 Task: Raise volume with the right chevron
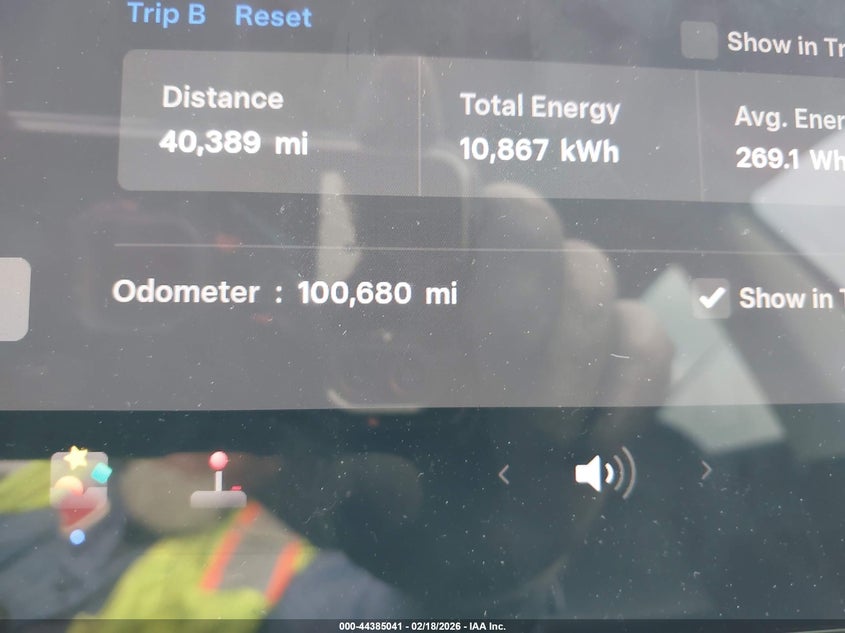click(x=706, y=470)
